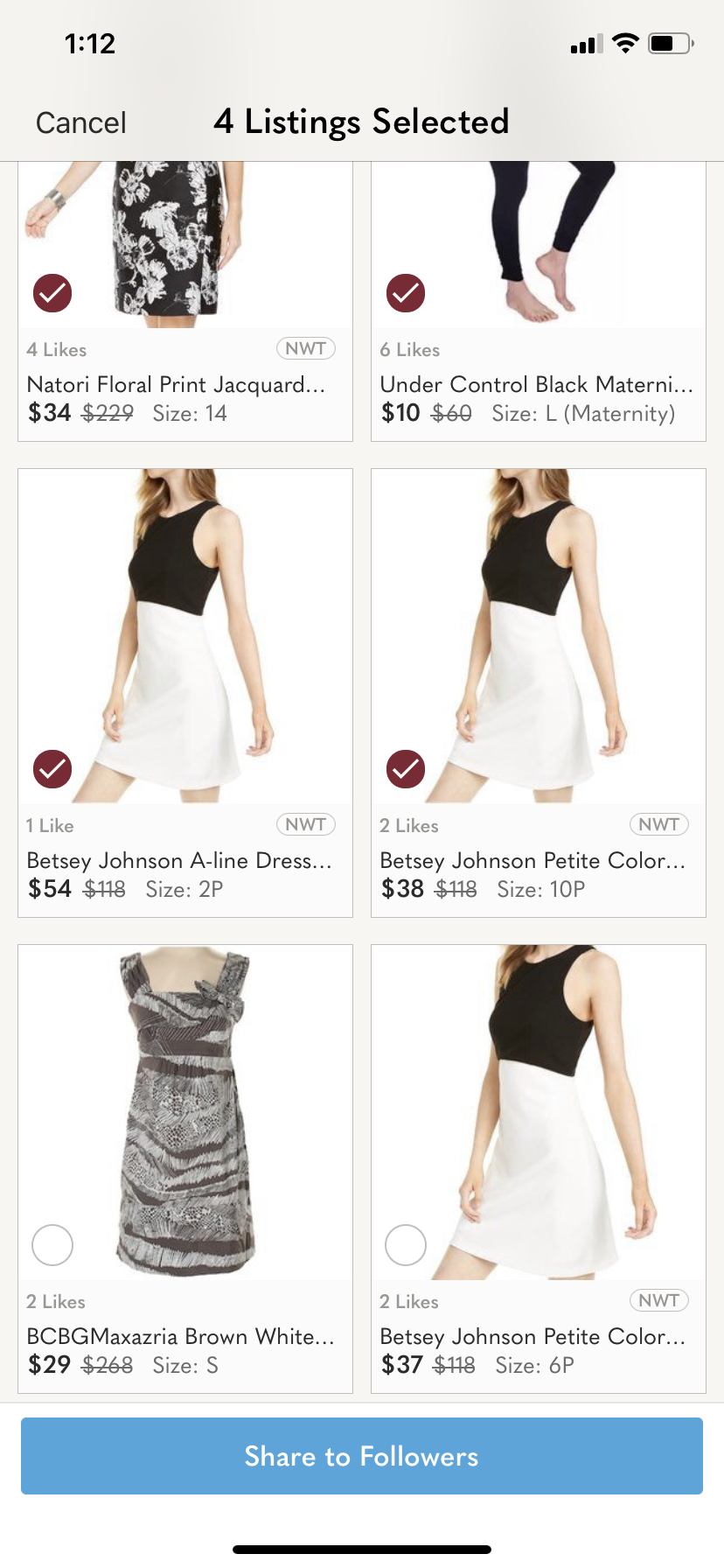This screenshot has width=724, height=1568.
Task: Deselect the Under Control Black Maternity checkmark
Action: tap(405, 293)
